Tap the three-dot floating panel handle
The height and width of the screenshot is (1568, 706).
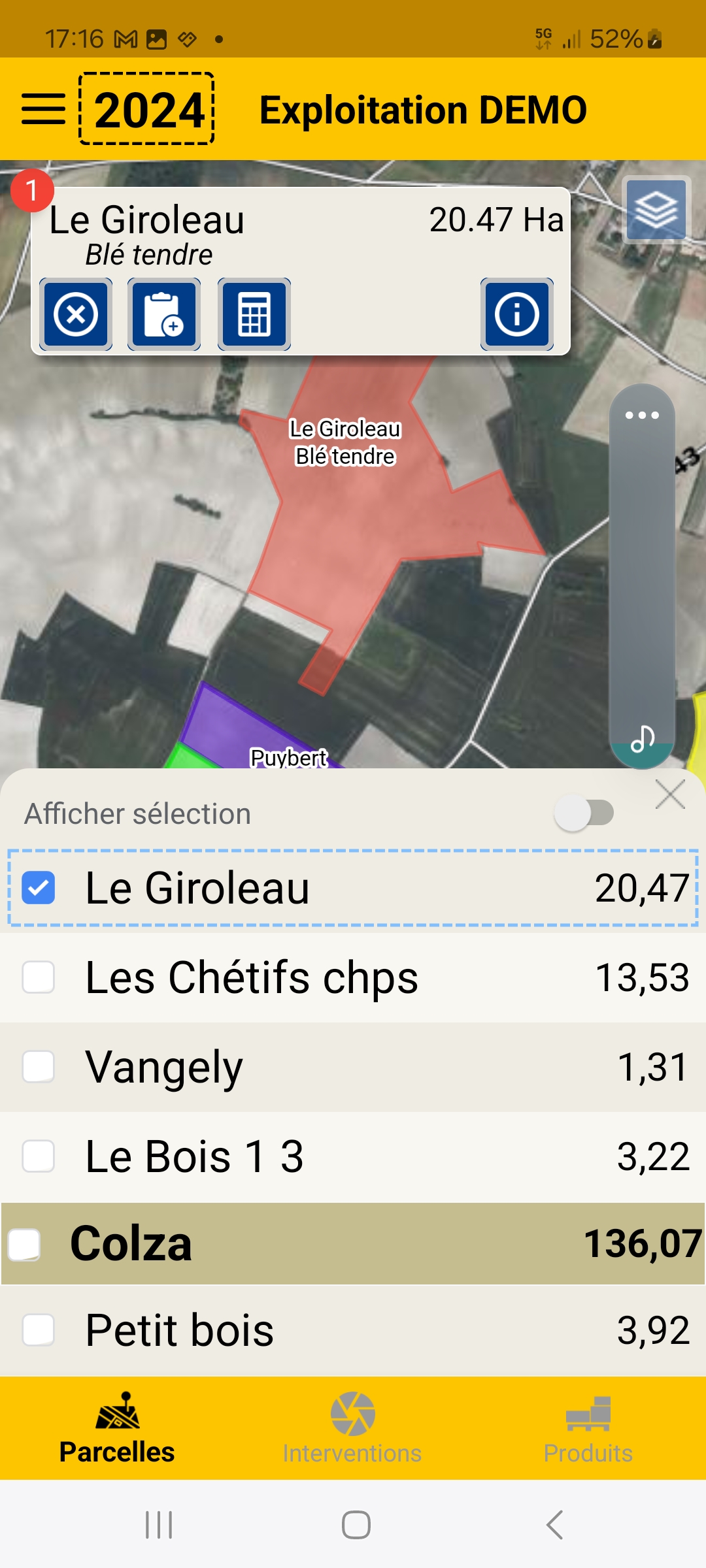pyautogui.click(x=642, y=416)
